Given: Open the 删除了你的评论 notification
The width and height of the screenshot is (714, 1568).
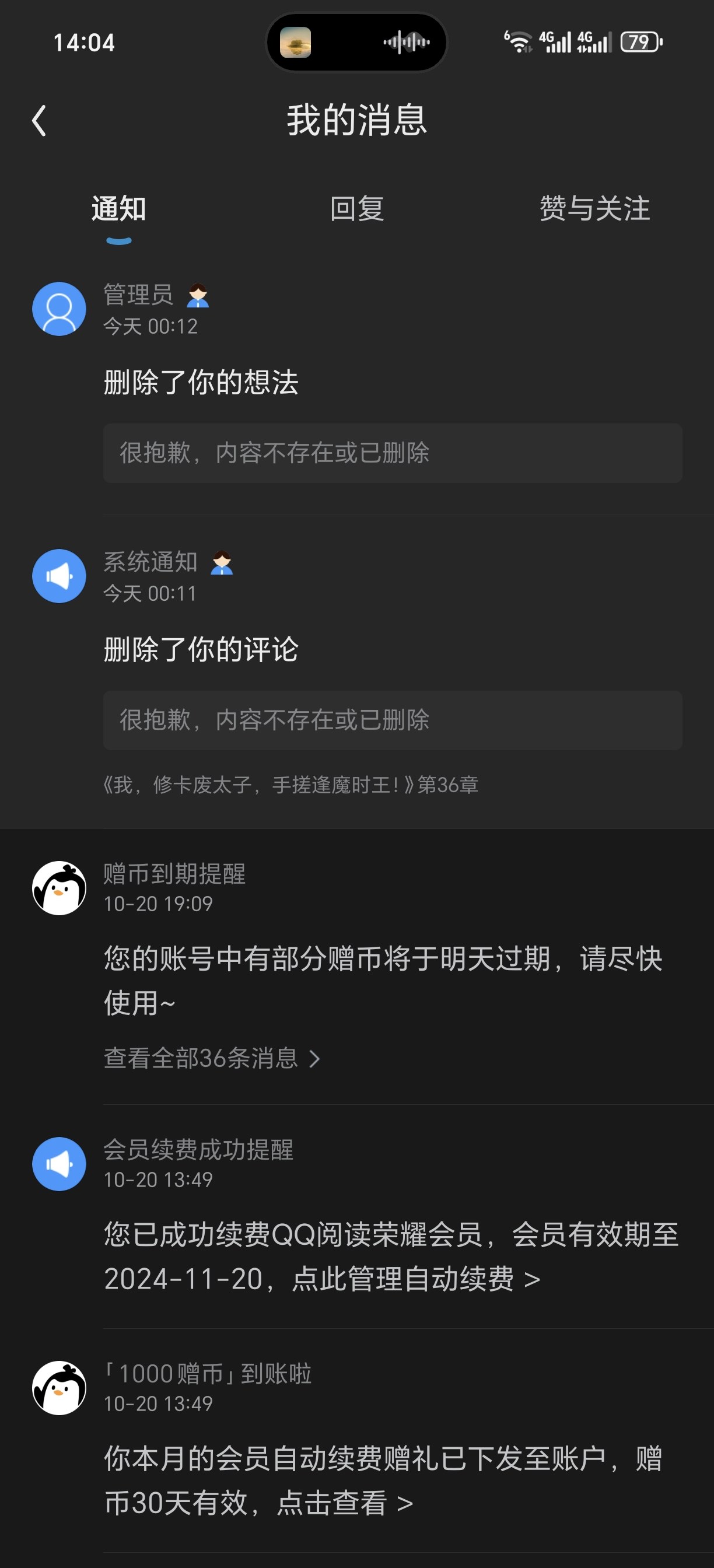Looking at the screenshot, I should (x=201, y=649).
